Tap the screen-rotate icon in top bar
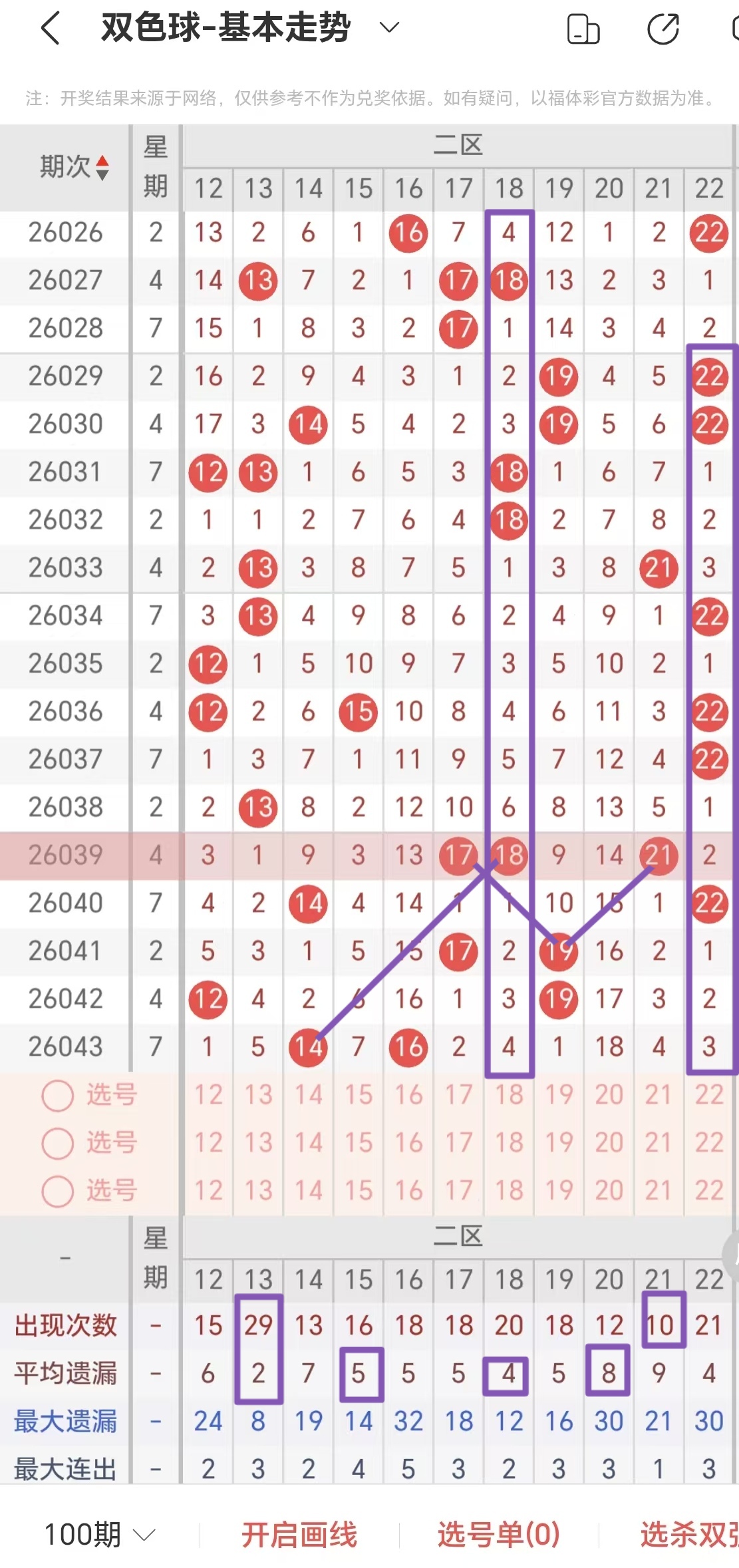739x1568 pixels. (582, 28)
